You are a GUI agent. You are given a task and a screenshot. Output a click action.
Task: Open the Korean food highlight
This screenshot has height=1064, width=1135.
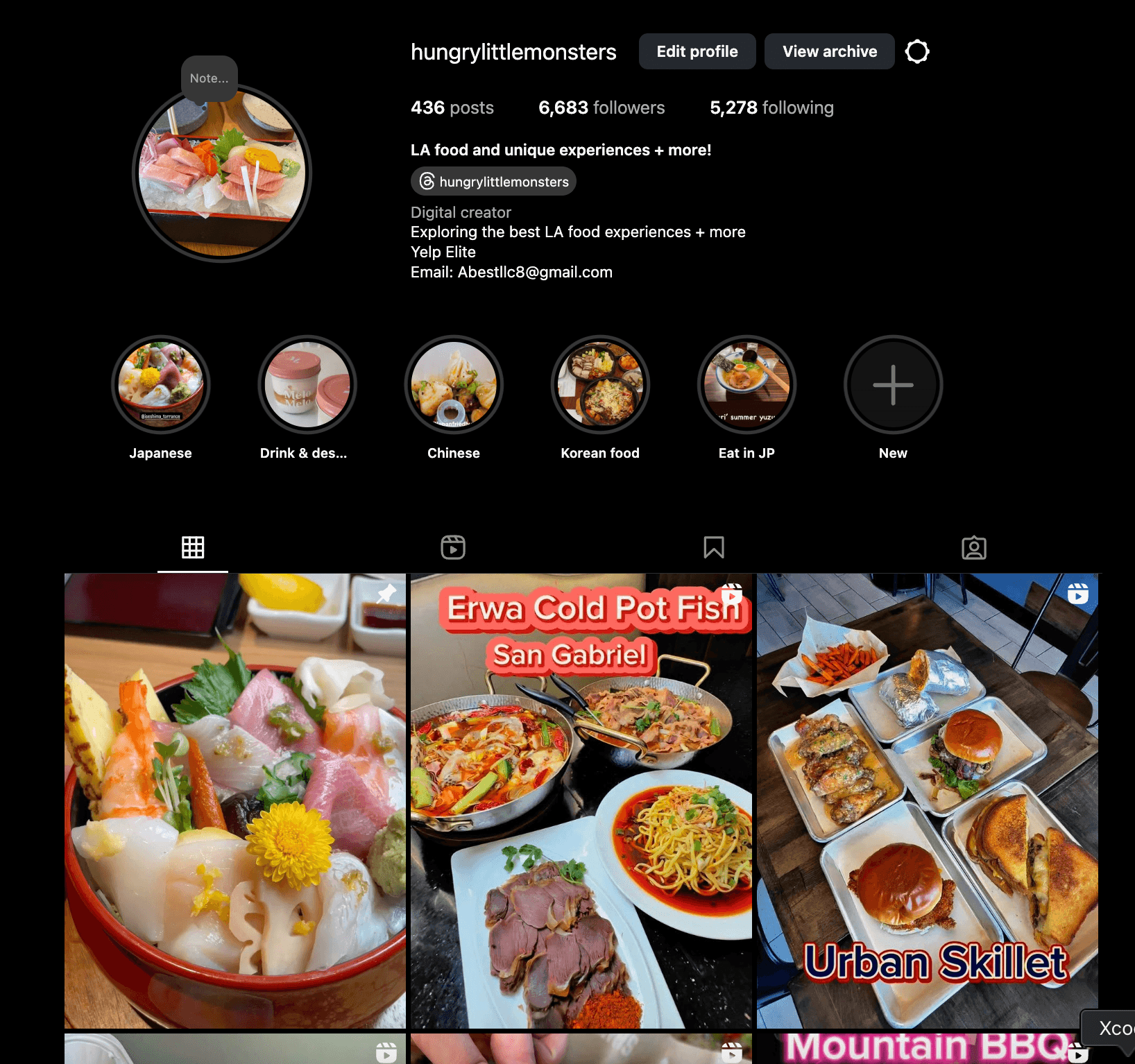(x=600, y=384)
